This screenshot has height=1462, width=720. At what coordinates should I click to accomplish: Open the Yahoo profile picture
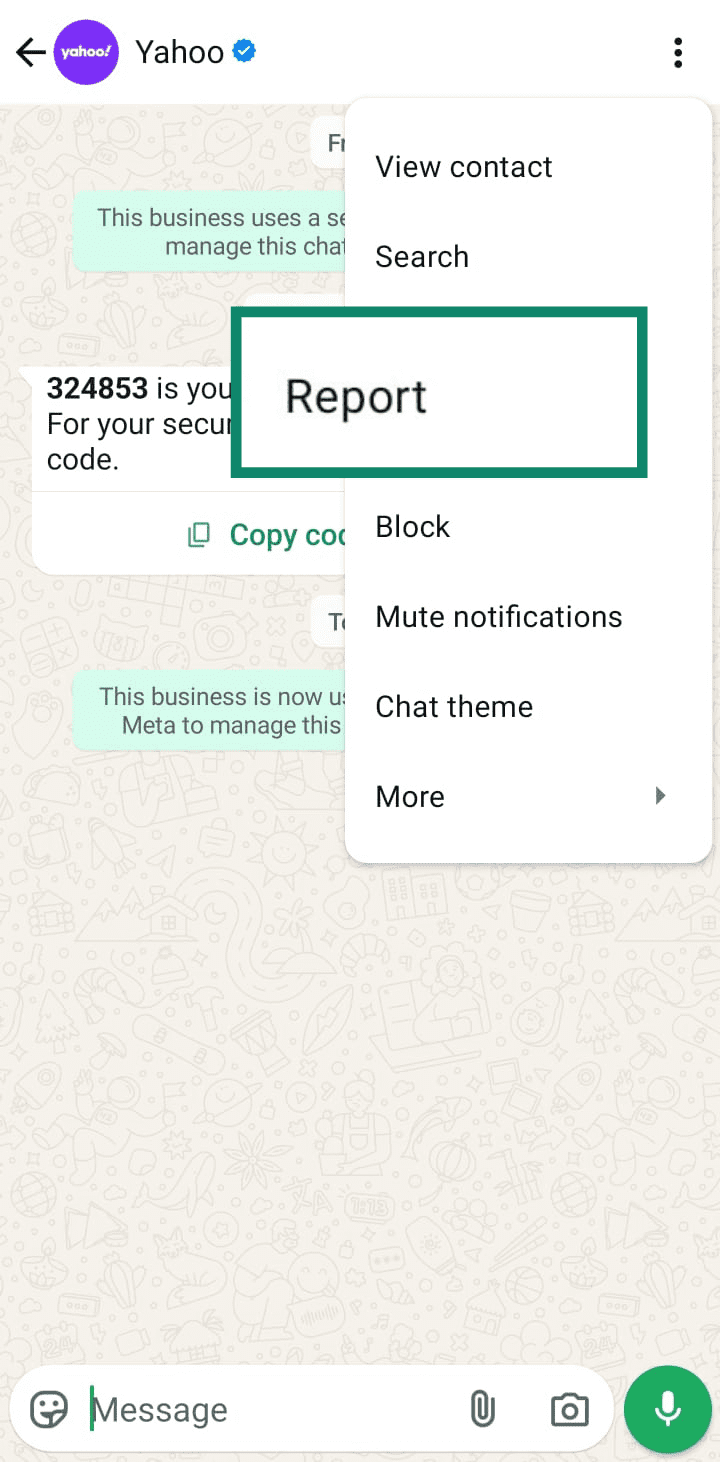pyautogui.click(x=86, y=52)
